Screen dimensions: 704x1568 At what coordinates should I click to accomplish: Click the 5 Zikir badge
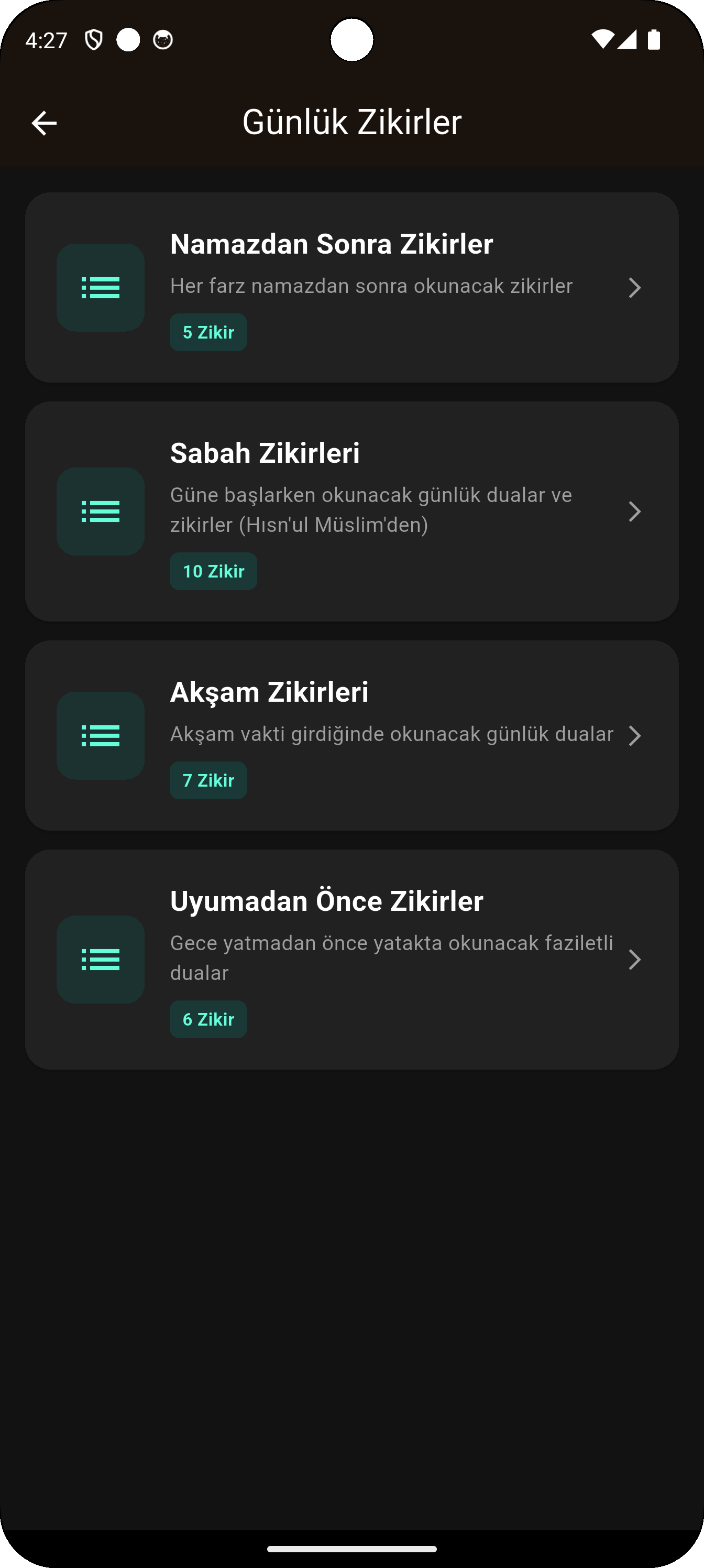click(208, 332)
